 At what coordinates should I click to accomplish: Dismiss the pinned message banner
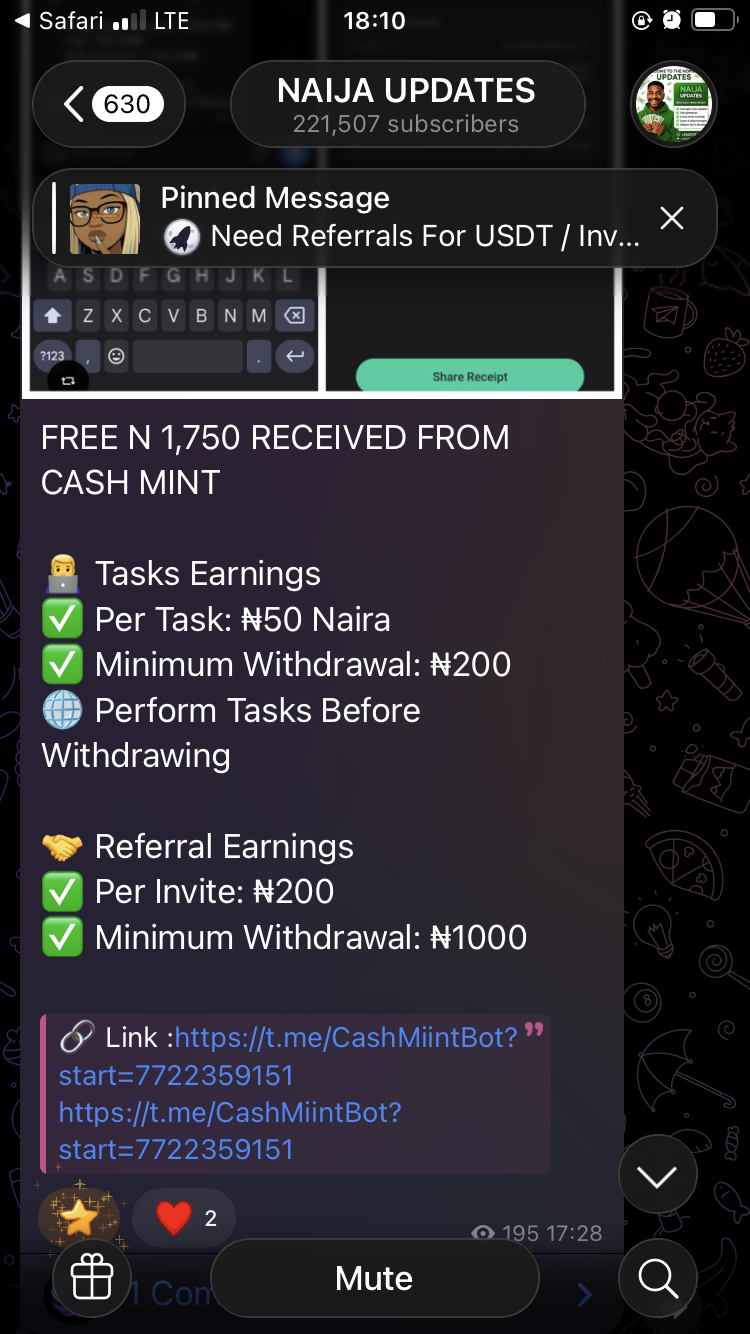click(672, 218)
